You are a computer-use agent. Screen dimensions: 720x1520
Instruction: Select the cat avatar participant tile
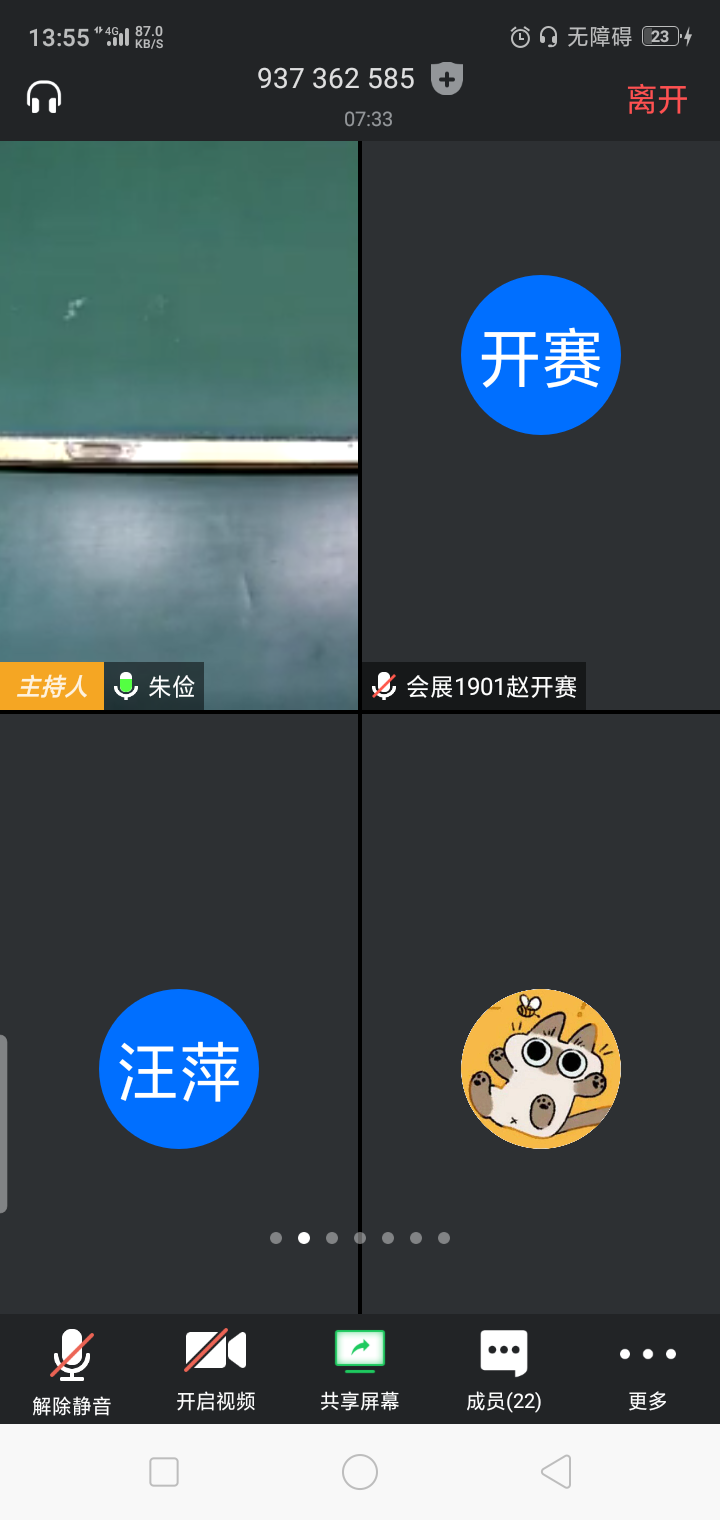click(x=541, y=1012)
